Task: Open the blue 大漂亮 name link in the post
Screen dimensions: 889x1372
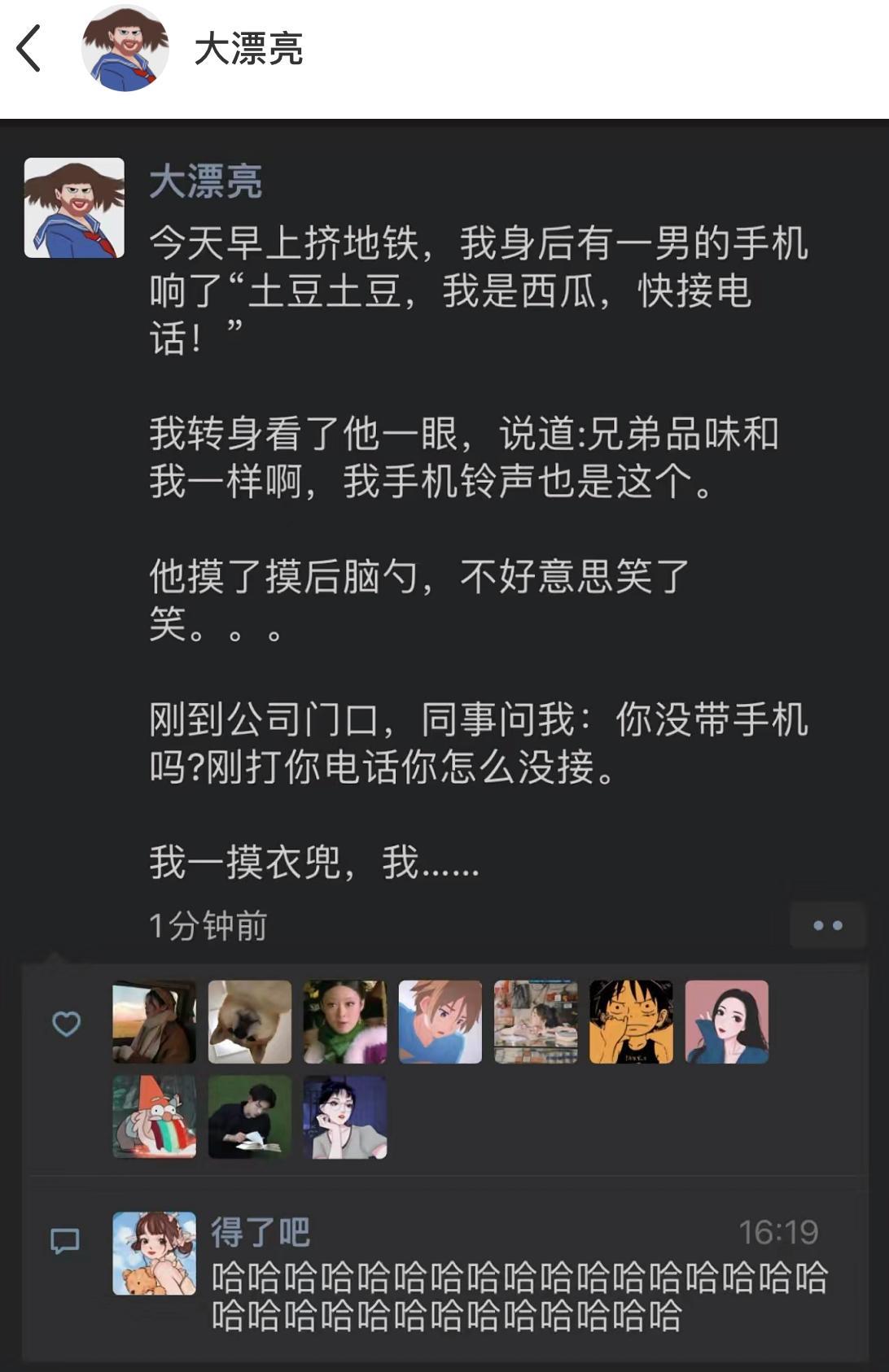Action: coord(205,181)
